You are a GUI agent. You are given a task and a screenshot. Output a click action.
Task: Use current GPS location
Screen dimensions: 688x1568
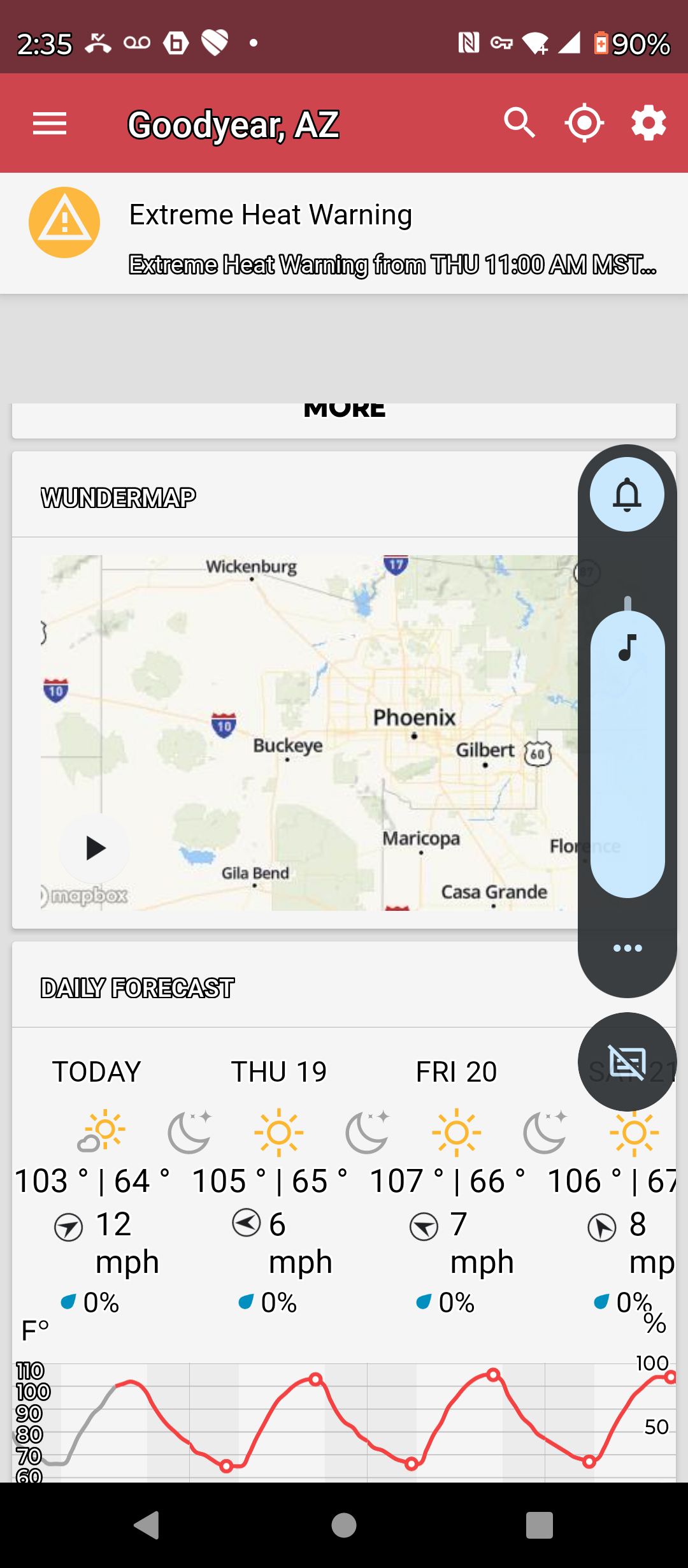click(584, 123)
